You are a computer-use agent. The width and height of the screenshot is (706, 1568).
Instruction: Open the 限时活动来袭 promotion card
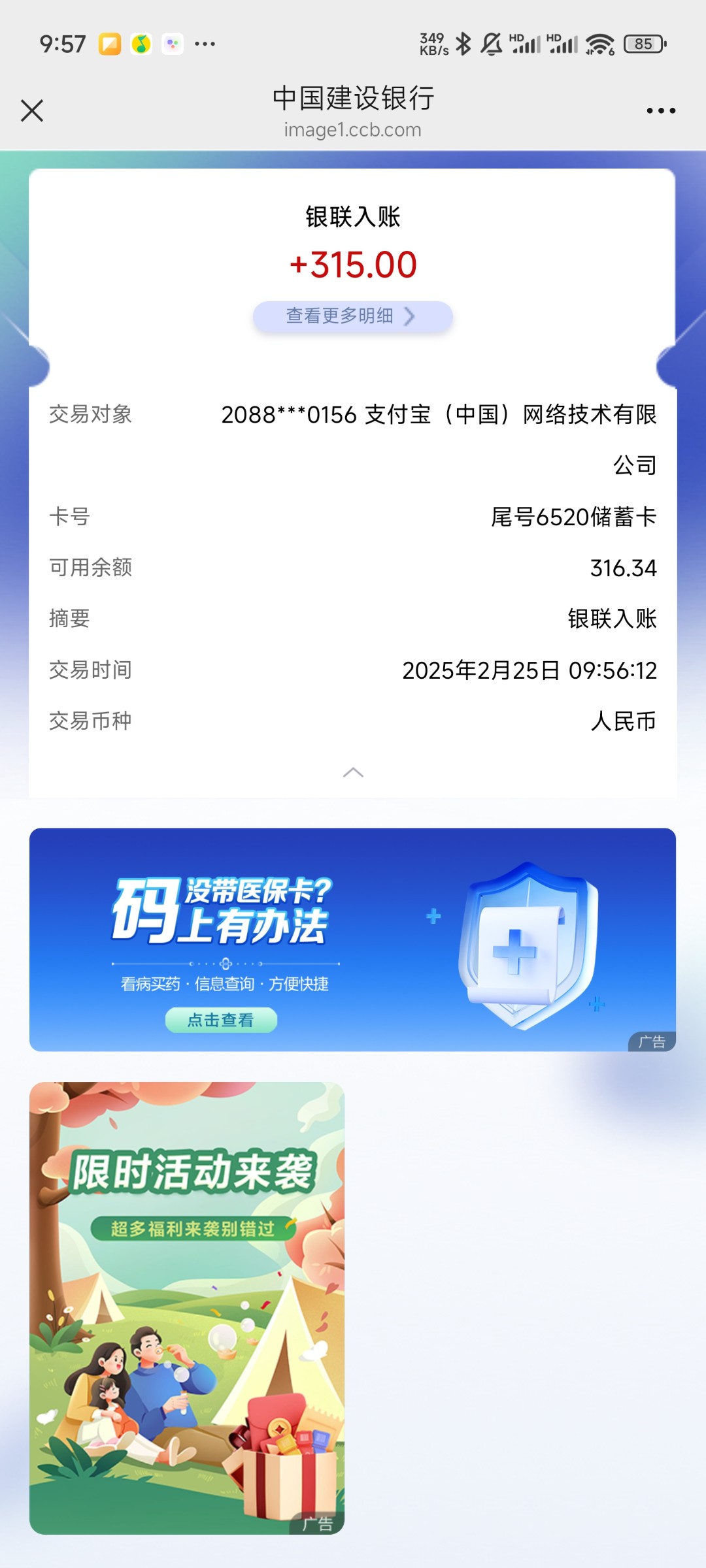coord(187,1308)
